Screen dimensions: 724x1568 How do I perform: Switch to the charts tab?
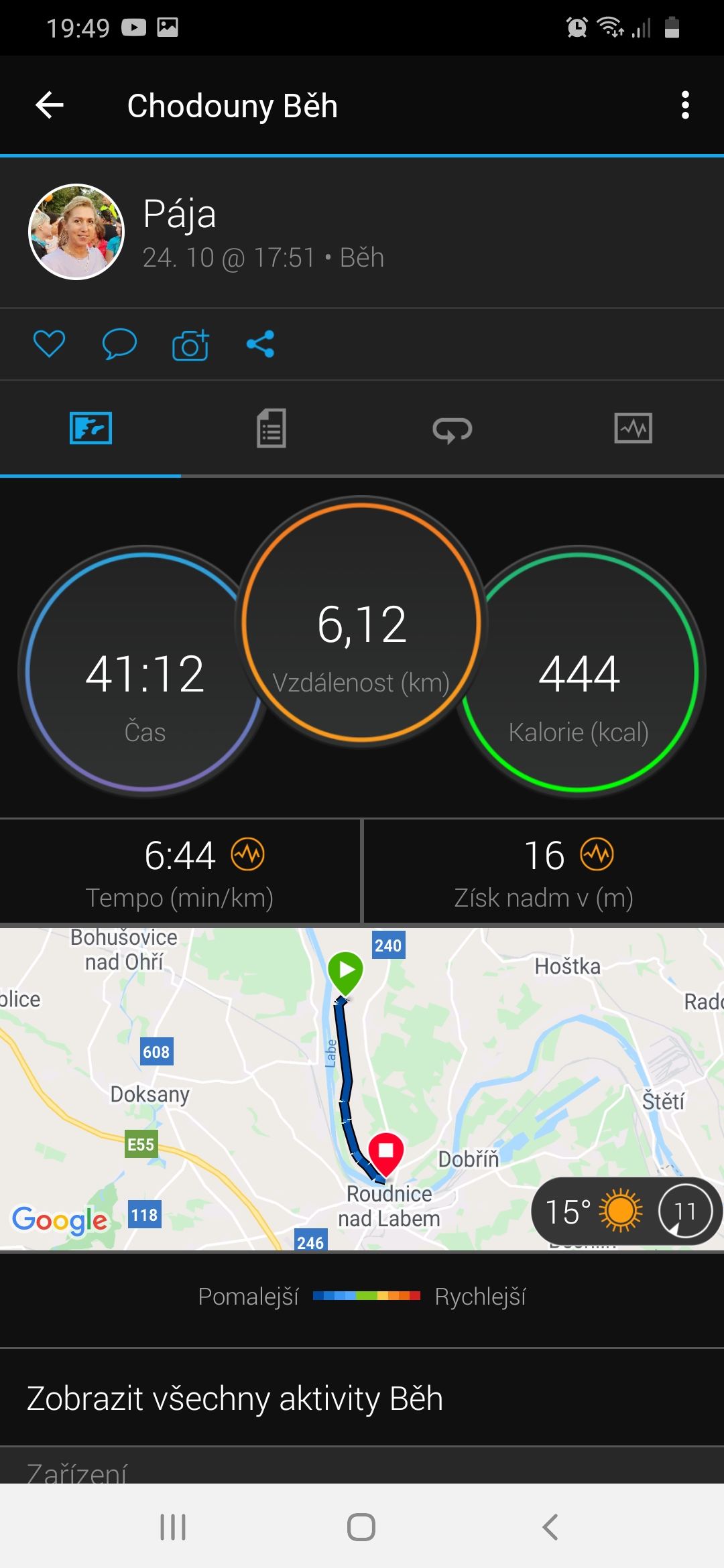coord(633,428)
